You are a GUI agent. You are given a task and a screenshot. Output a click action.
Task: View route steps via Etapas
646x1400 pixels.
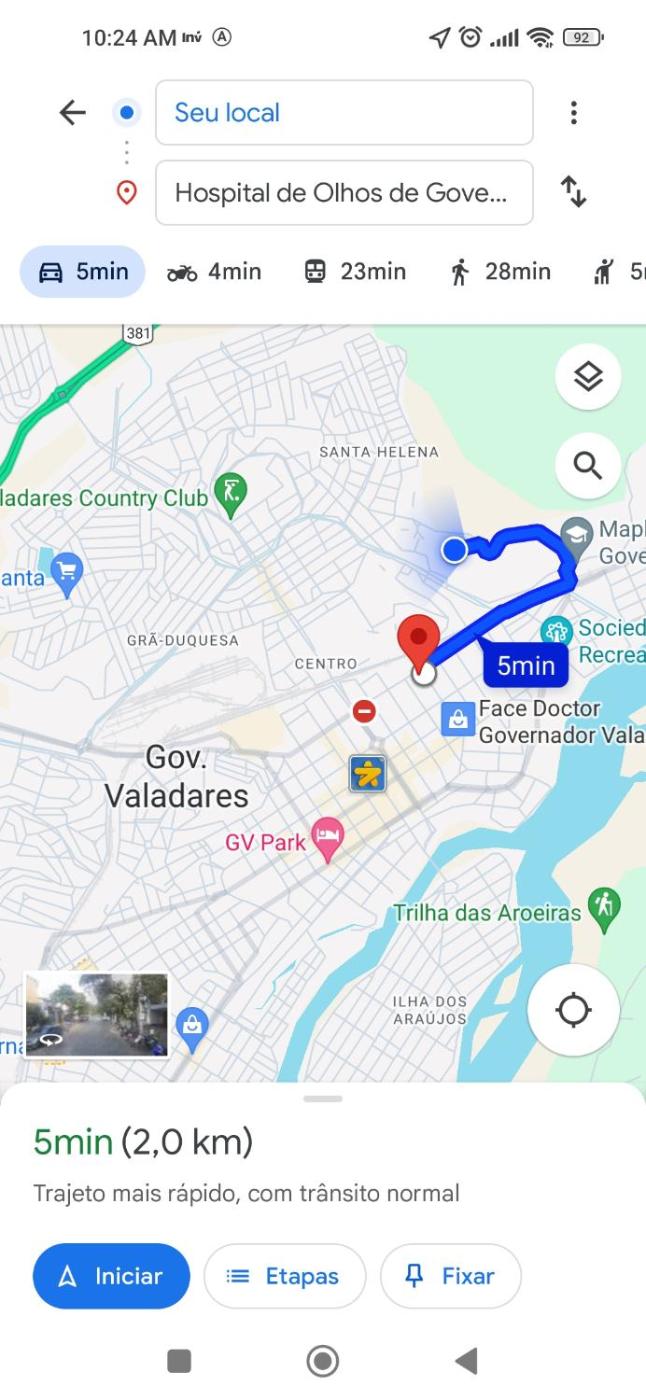click(284, 1276)
